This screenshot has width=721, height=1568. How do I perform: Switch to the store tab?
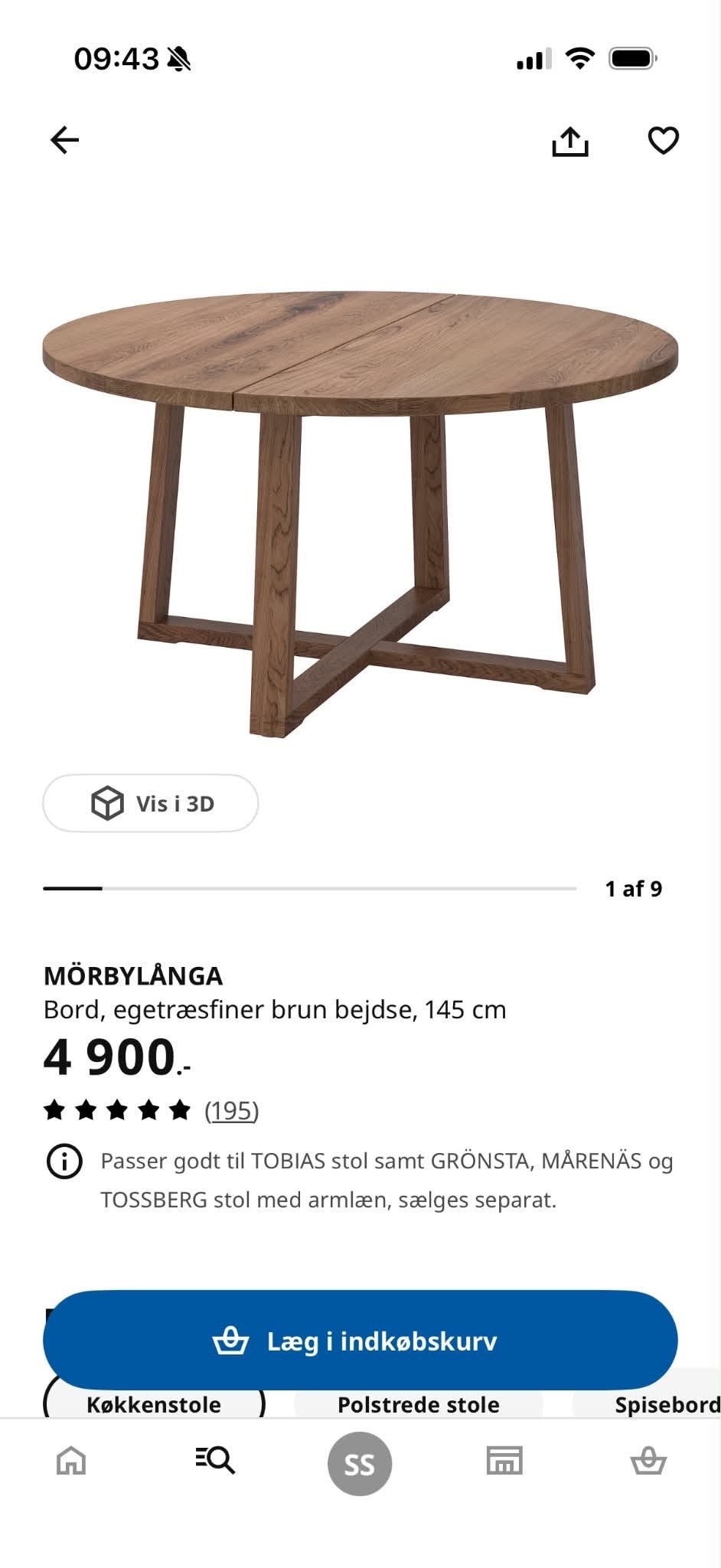(x=504, y=1461)
